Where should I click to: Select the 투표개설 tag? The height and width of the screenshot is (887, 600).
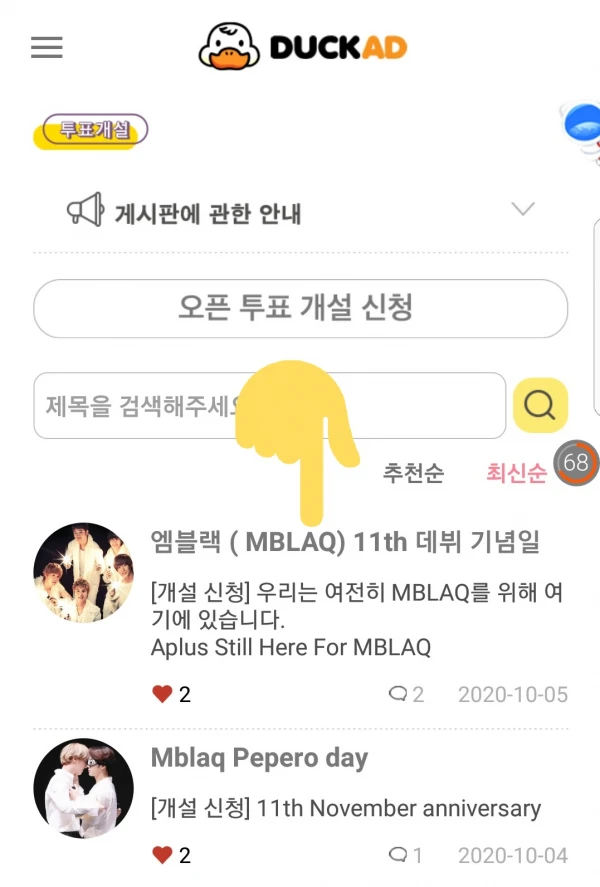95,131
